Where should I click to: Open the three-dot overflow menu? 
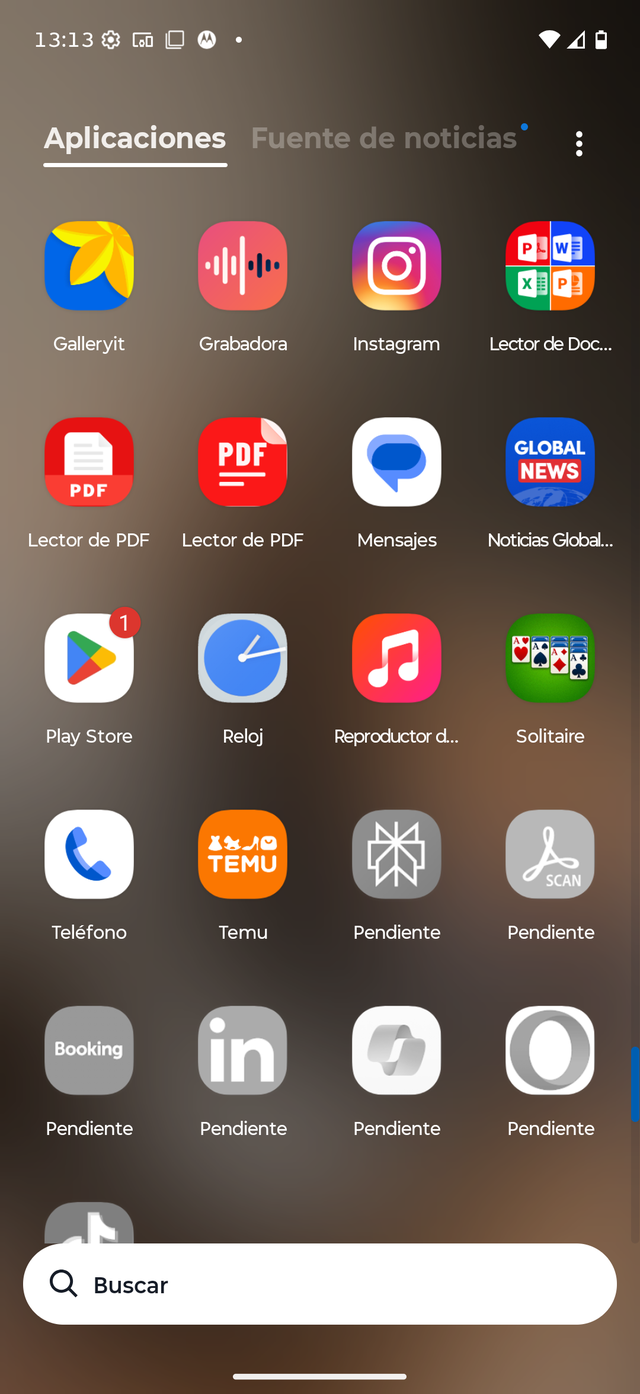coord(579,144)
